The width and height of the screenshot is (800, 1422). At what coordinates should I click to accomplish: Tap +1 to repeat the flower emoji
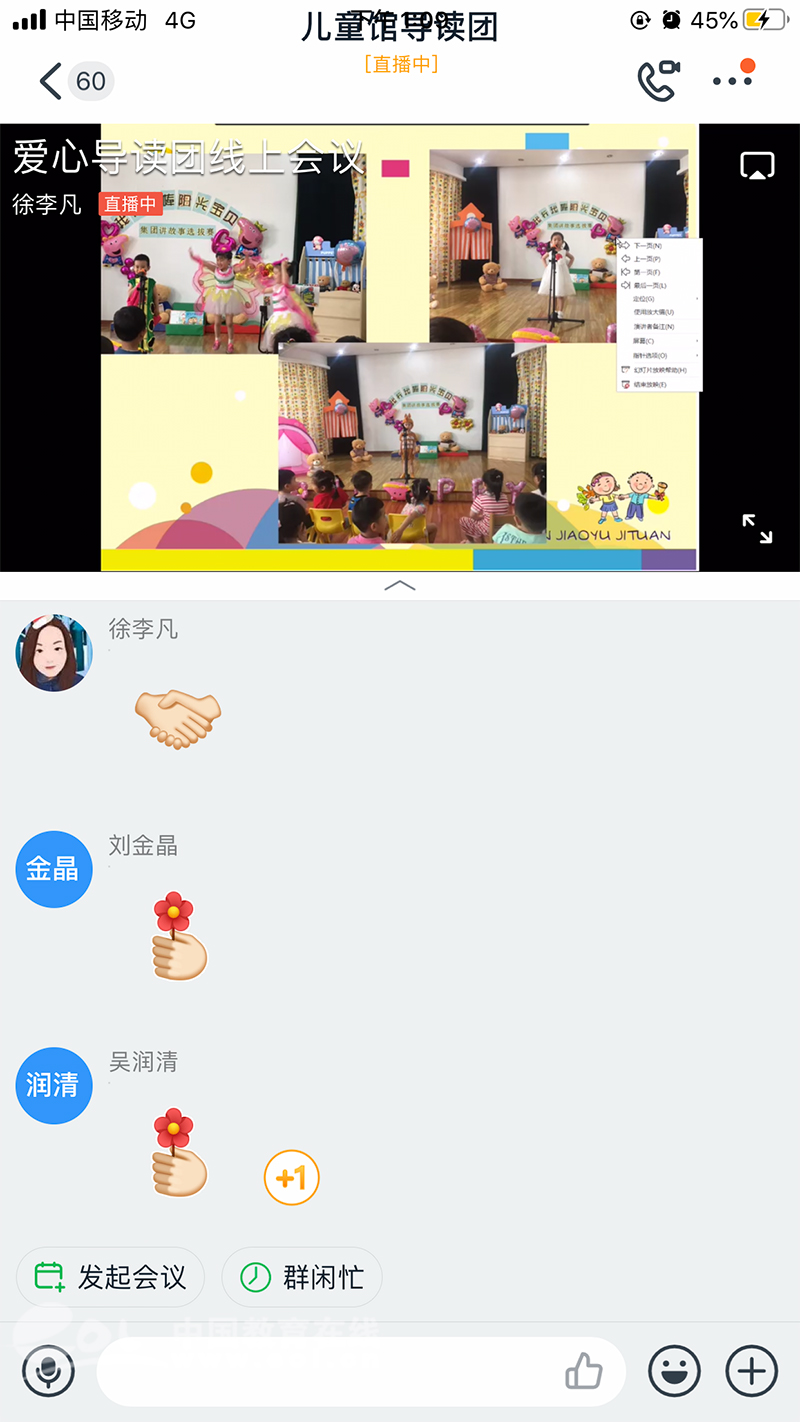291,1178
